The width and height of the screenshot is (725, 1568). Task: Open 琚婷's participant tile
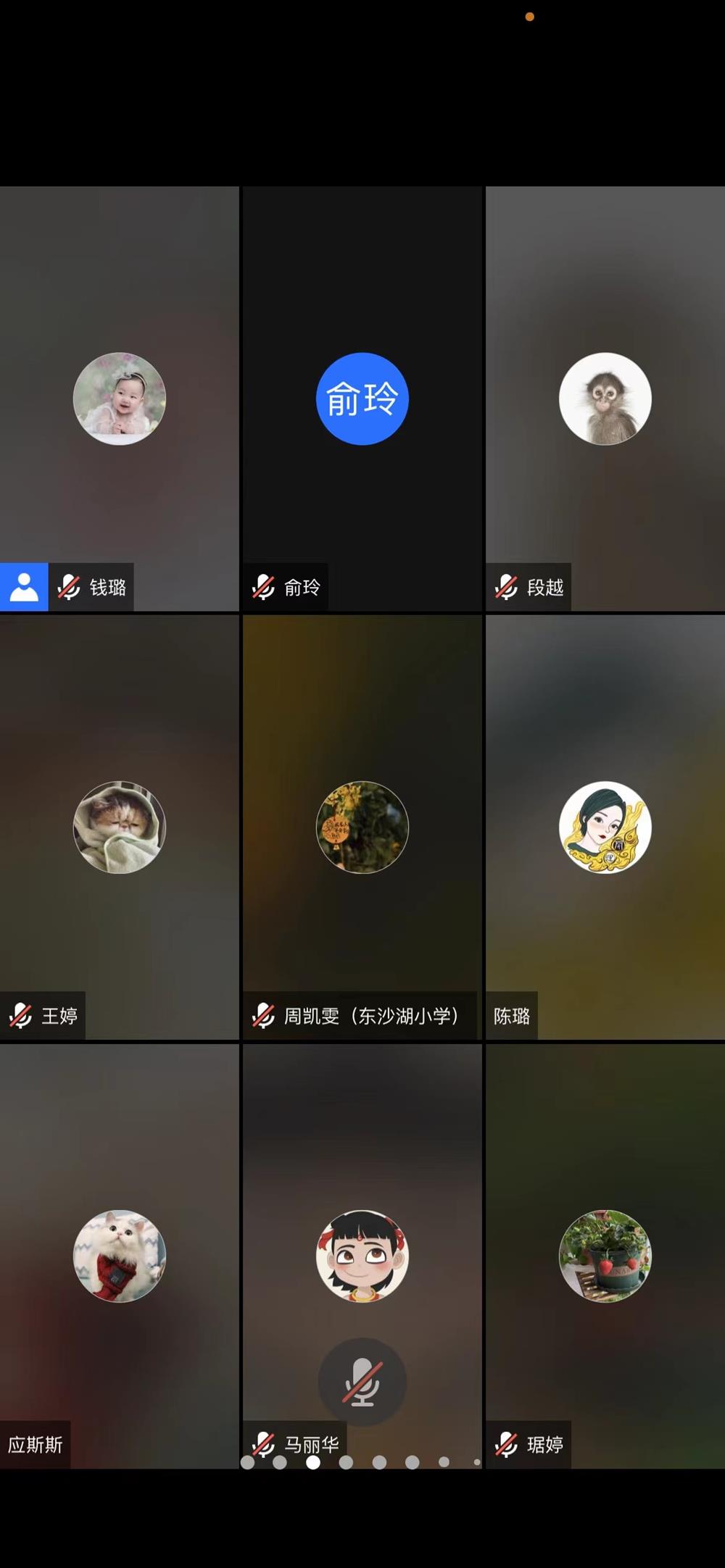tap(605, 1256)
